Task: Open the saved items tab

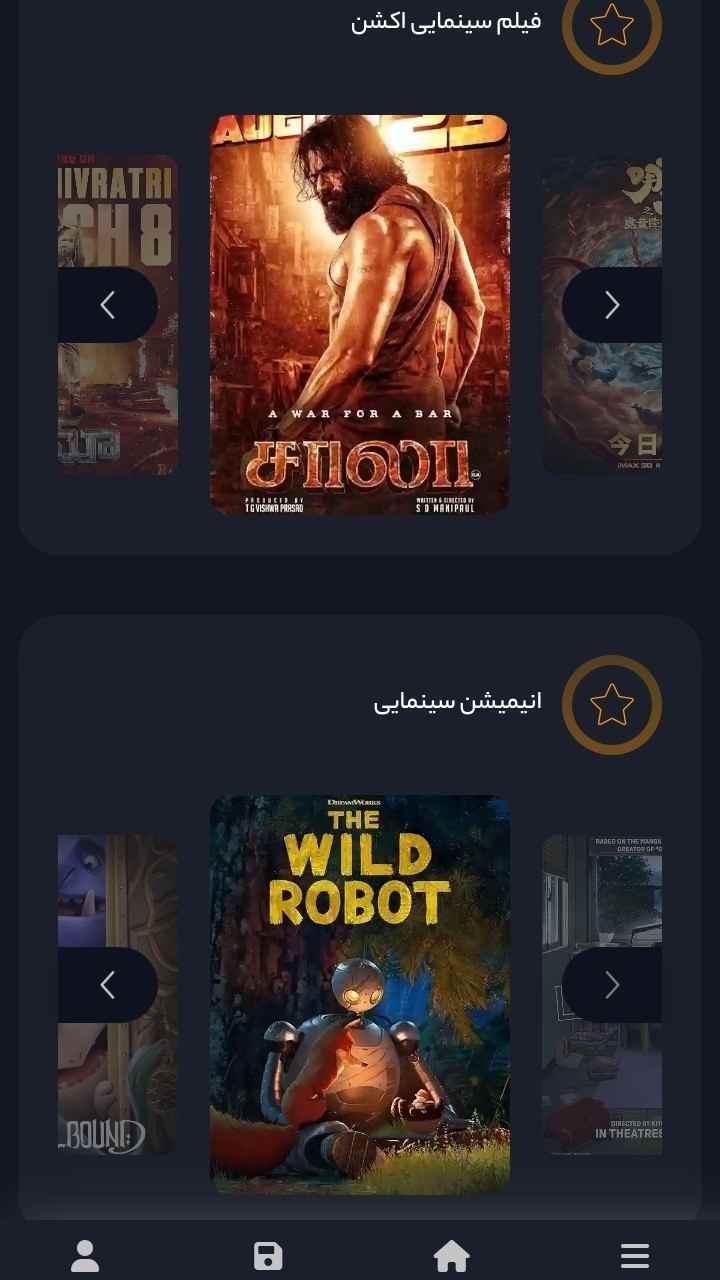Action: click(268, 1256)
